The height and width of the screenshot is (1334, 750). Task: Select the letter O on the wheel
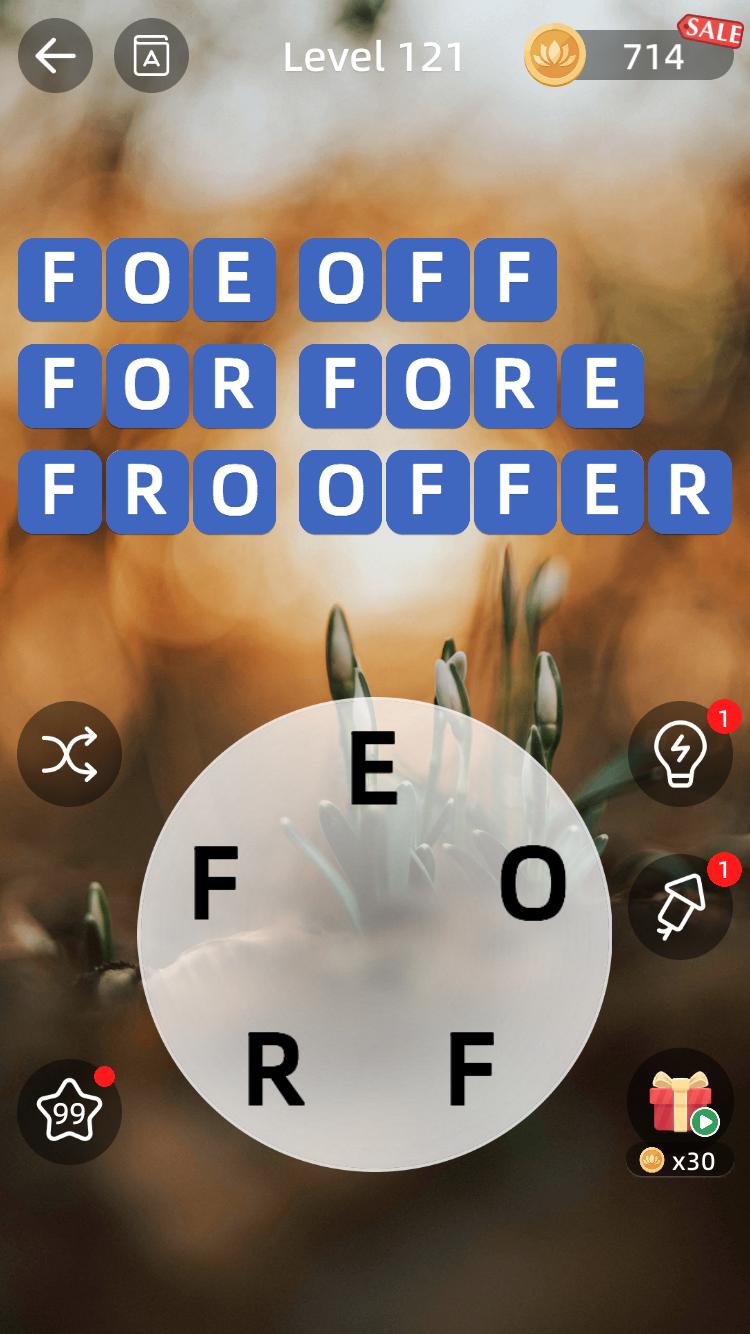(x=533, y=884)
